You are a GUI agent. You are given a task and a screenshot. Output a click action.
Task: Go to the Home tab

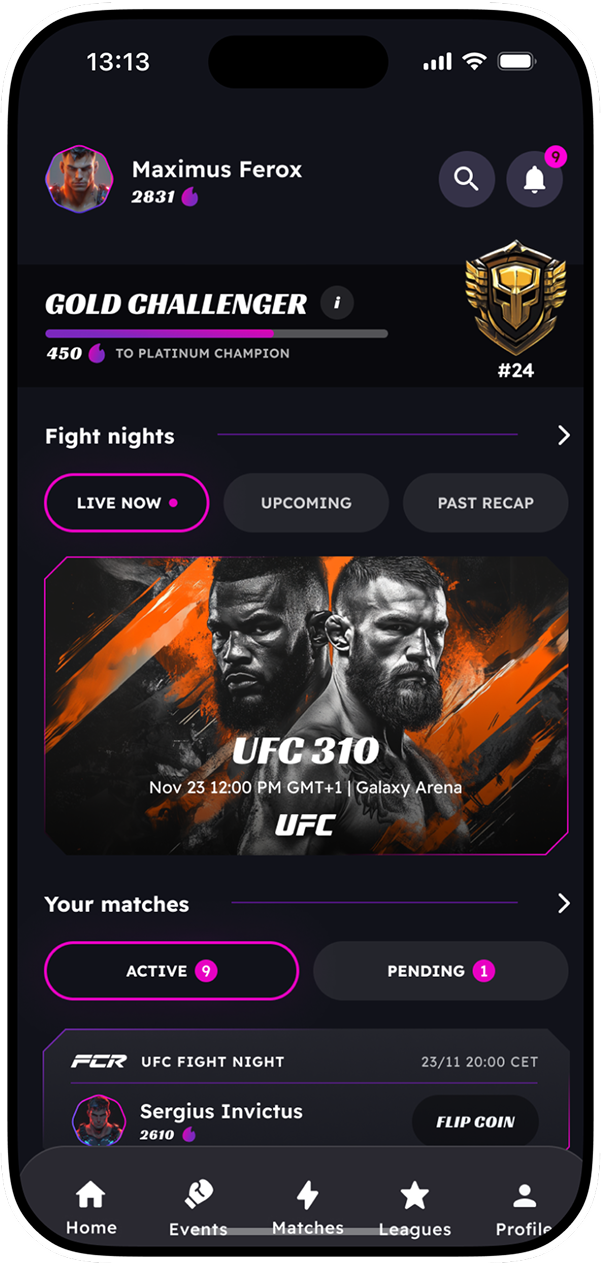pos(91,1207)
